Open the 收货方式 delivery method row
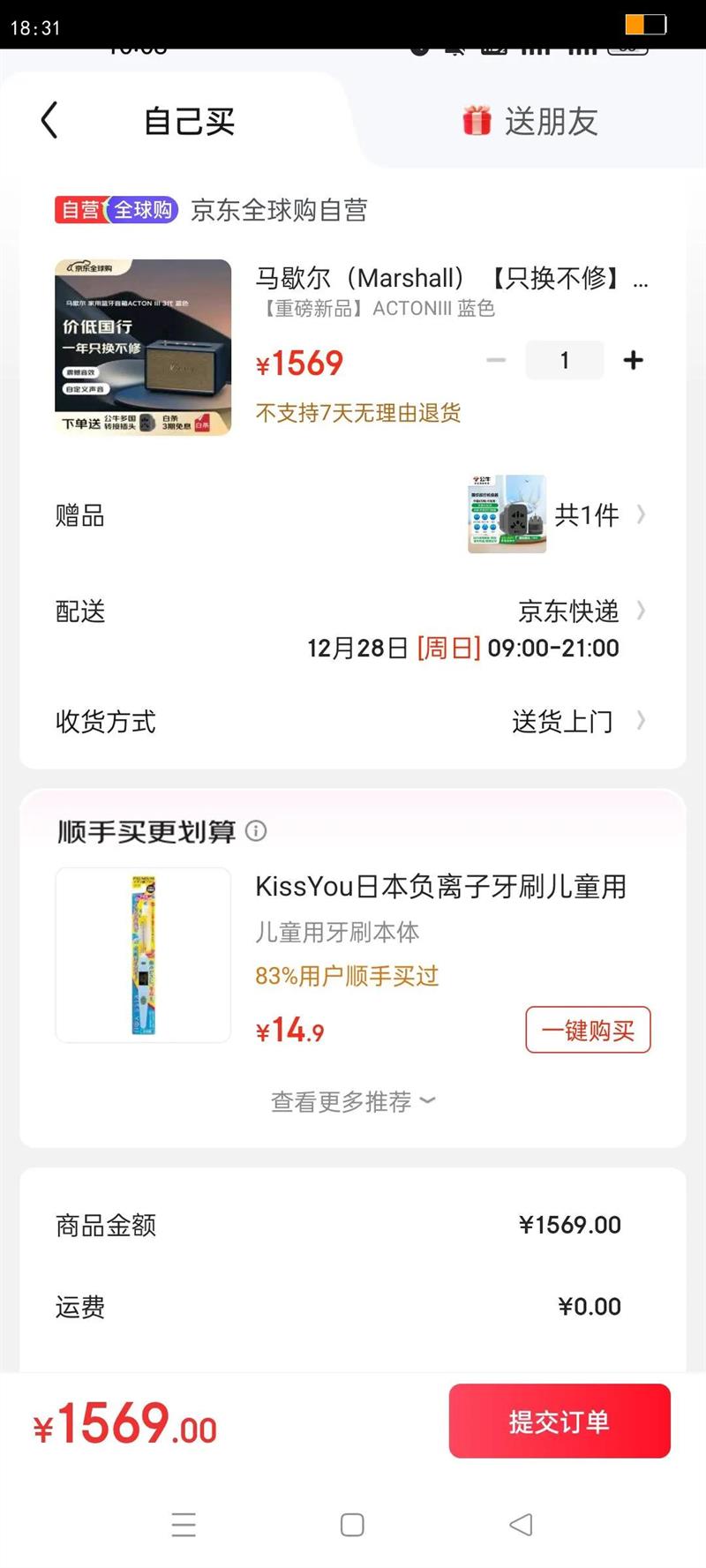Image resolution: width=706 pixels, height=1568 pixels. pyautogui.click(x=353, y=721)
